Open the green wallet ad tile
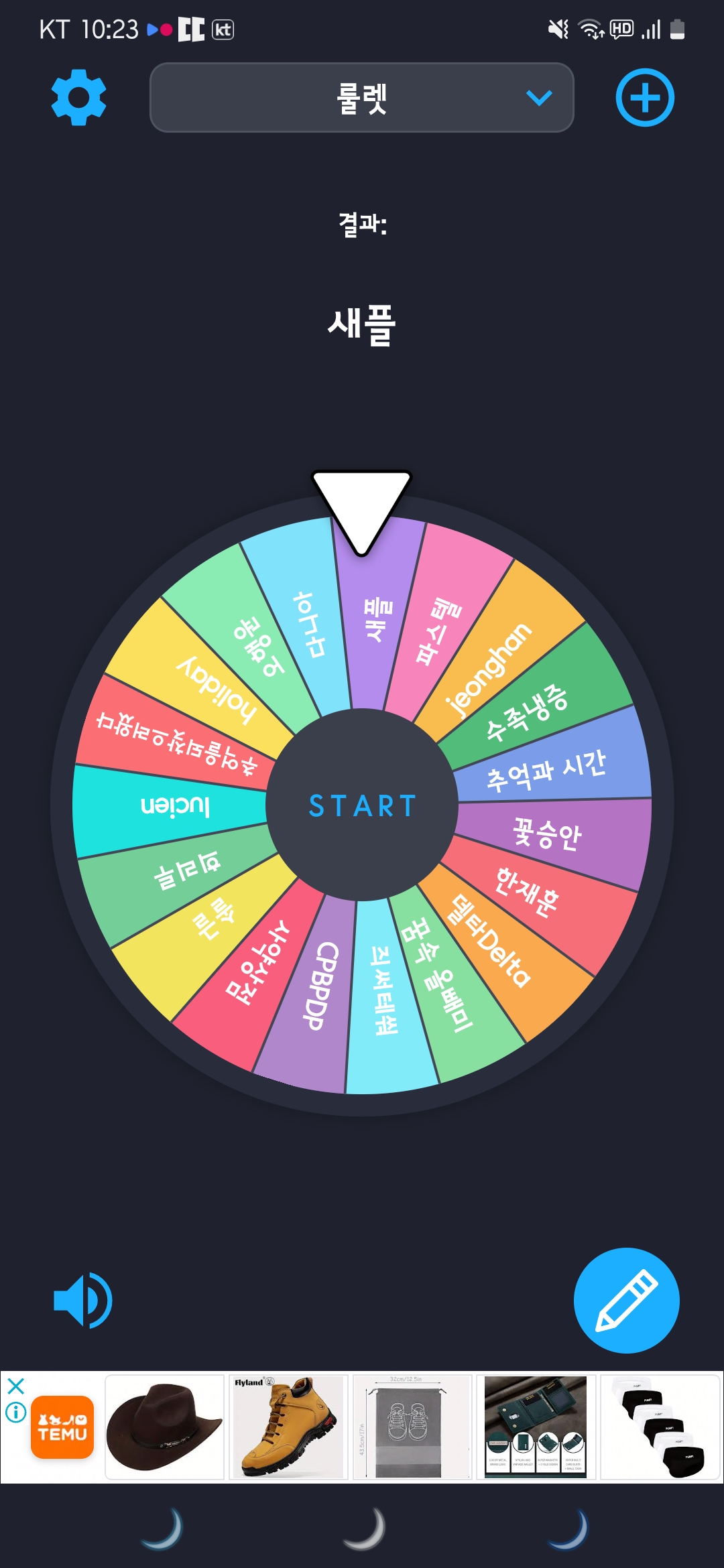 [536, 1427]
